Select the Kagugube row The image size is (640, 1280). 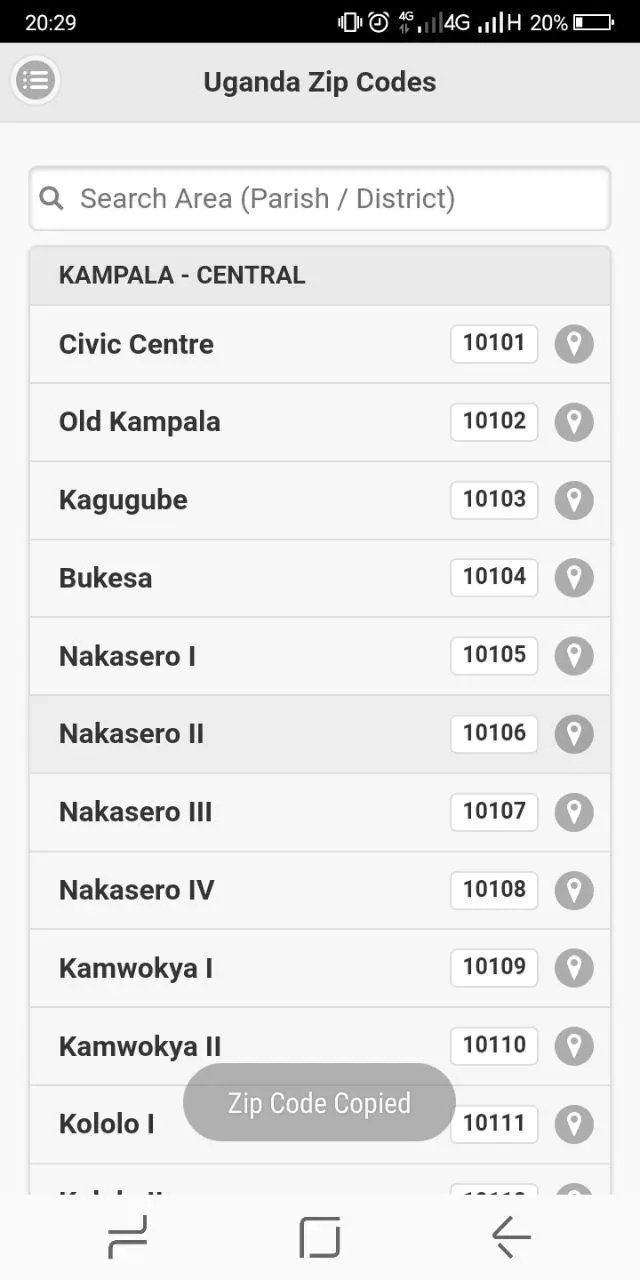pyautogui.click(x=319, y=500)
